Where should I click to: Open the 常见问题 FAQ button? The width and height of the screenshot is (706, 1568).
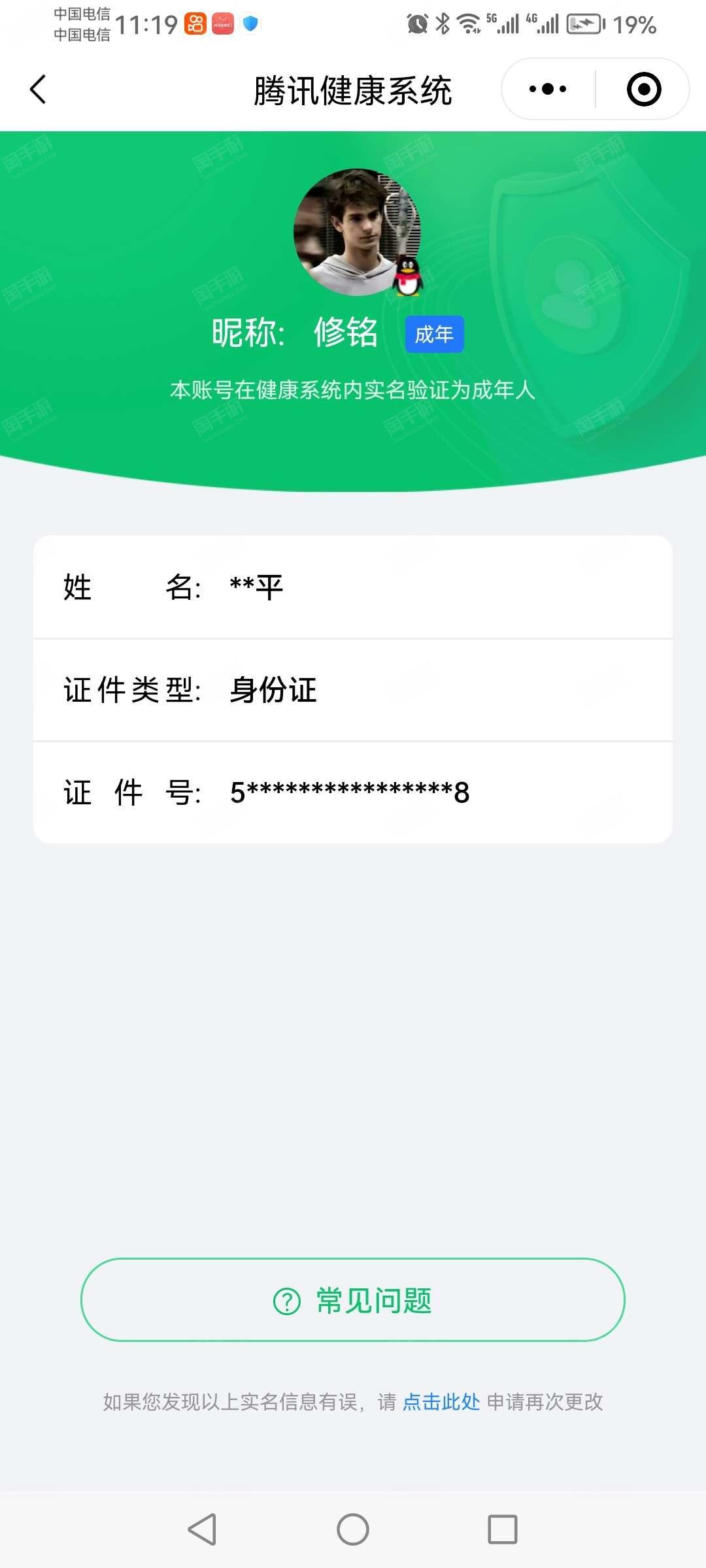pyautogui.click(x=353, y=1300)
